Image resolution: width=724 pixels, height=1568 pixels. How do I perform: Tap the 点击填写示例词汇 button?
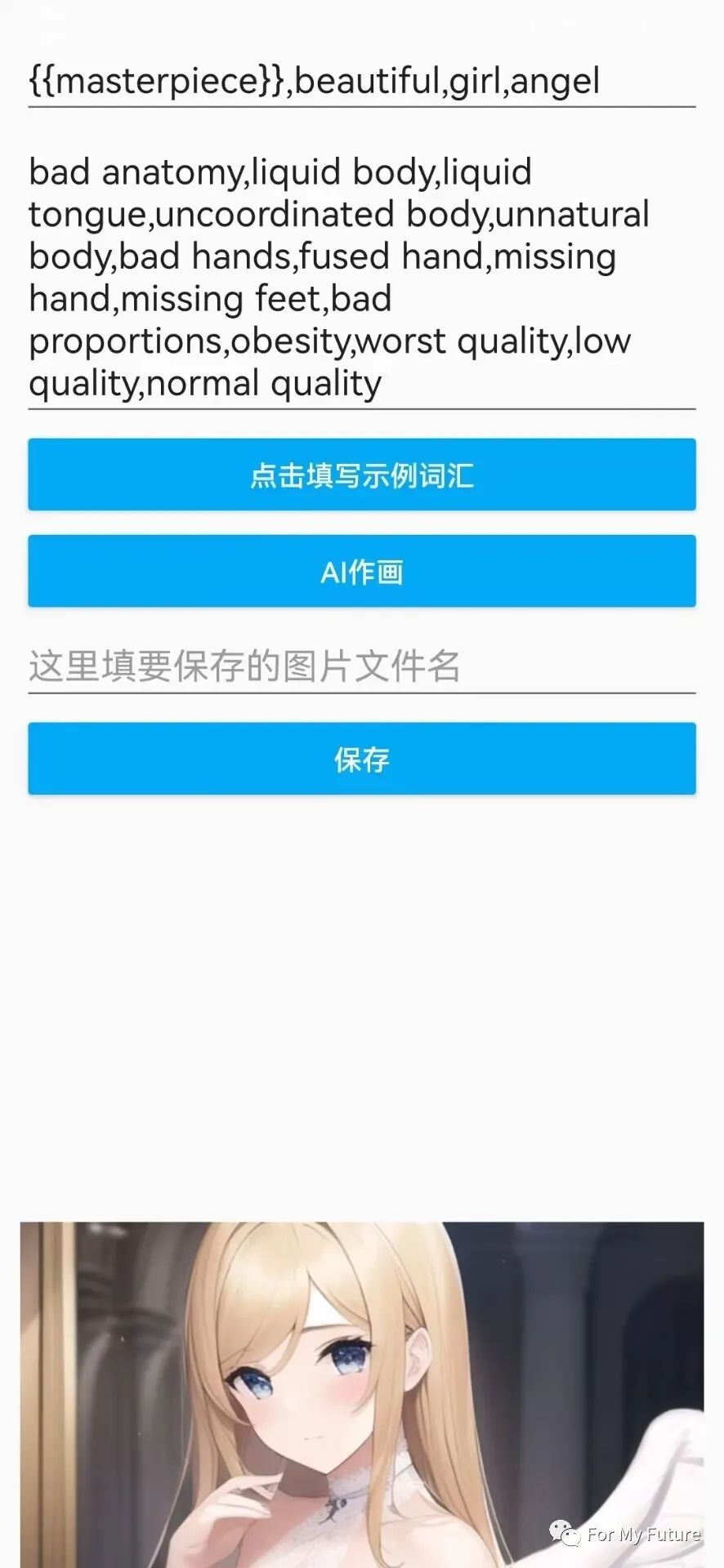pyautogui.click(x=361, y=474)
